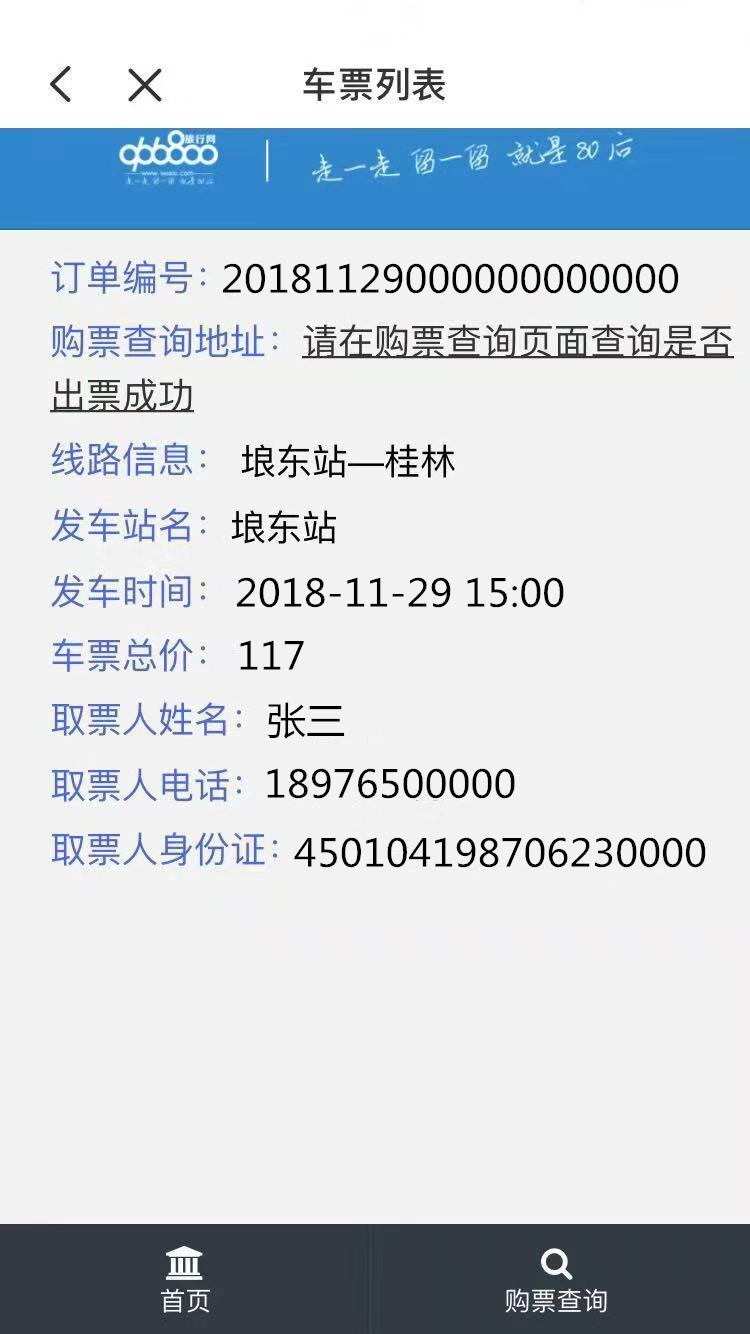Tap the home building icon above 首页
The width and height of the screenshot is (750, 1334).
tap(185, 1264)
